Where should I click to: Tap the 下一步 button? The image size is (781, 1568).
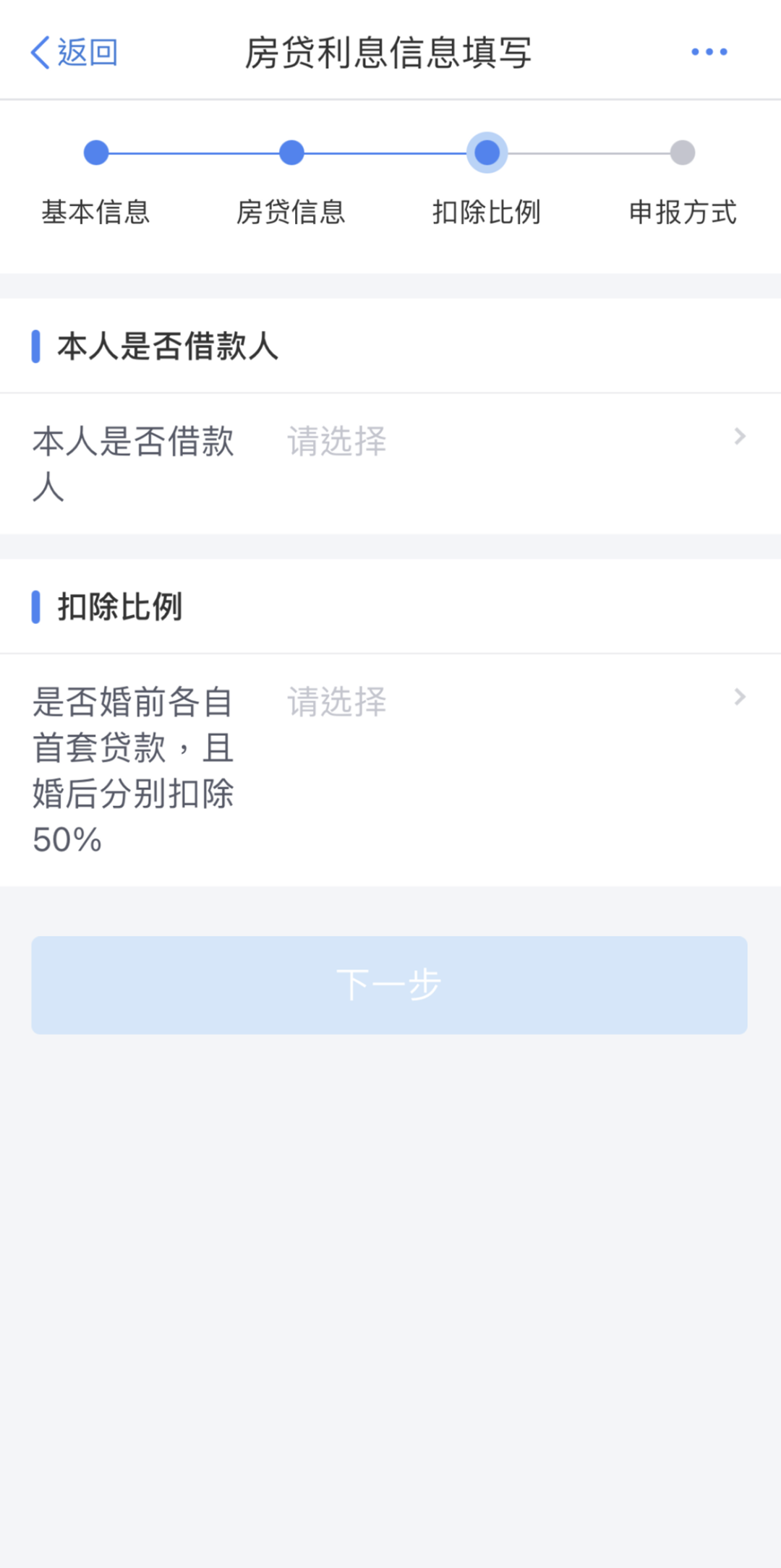(389, 985)
